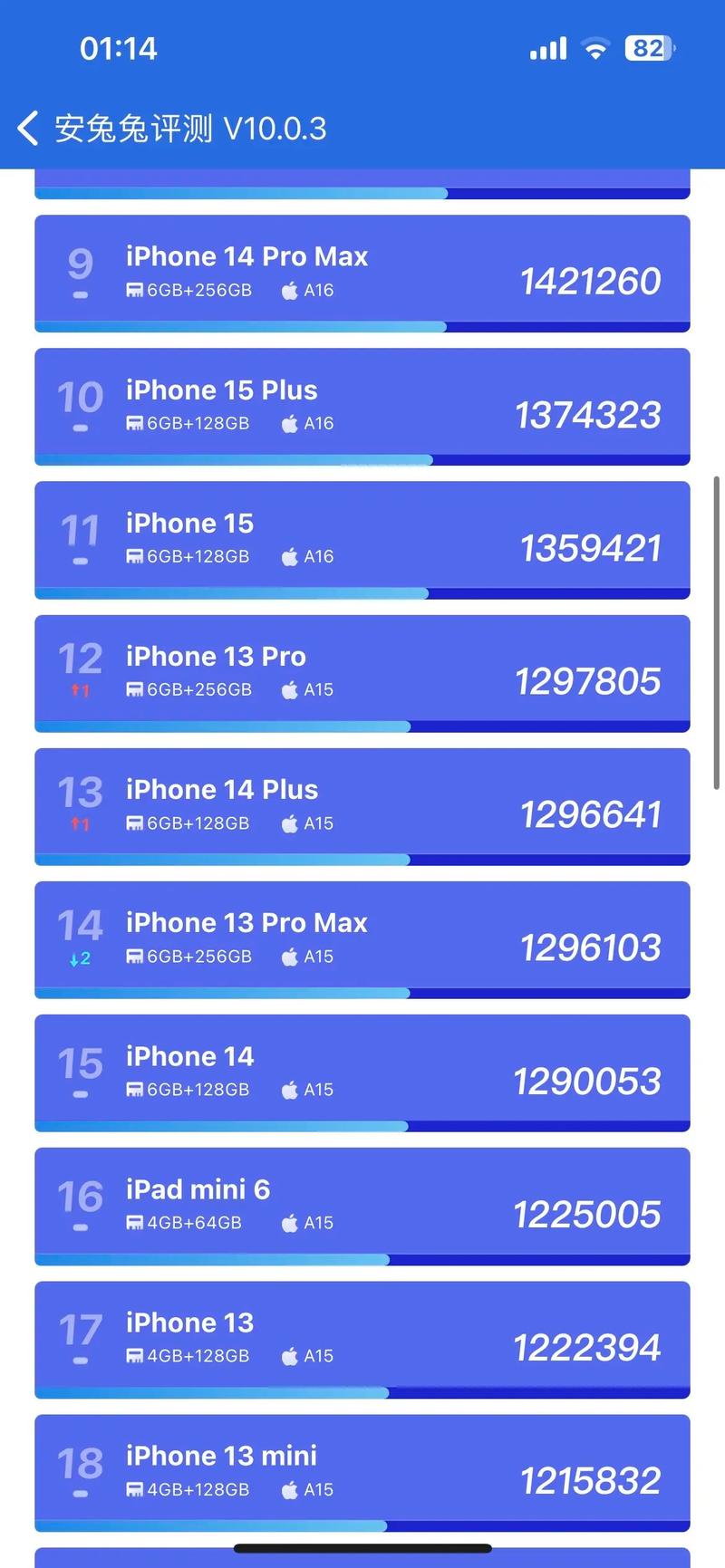Open the iPad mini 6 ranking card
The height and width of the screenshot is (1568, 725).
point(362,1203)
